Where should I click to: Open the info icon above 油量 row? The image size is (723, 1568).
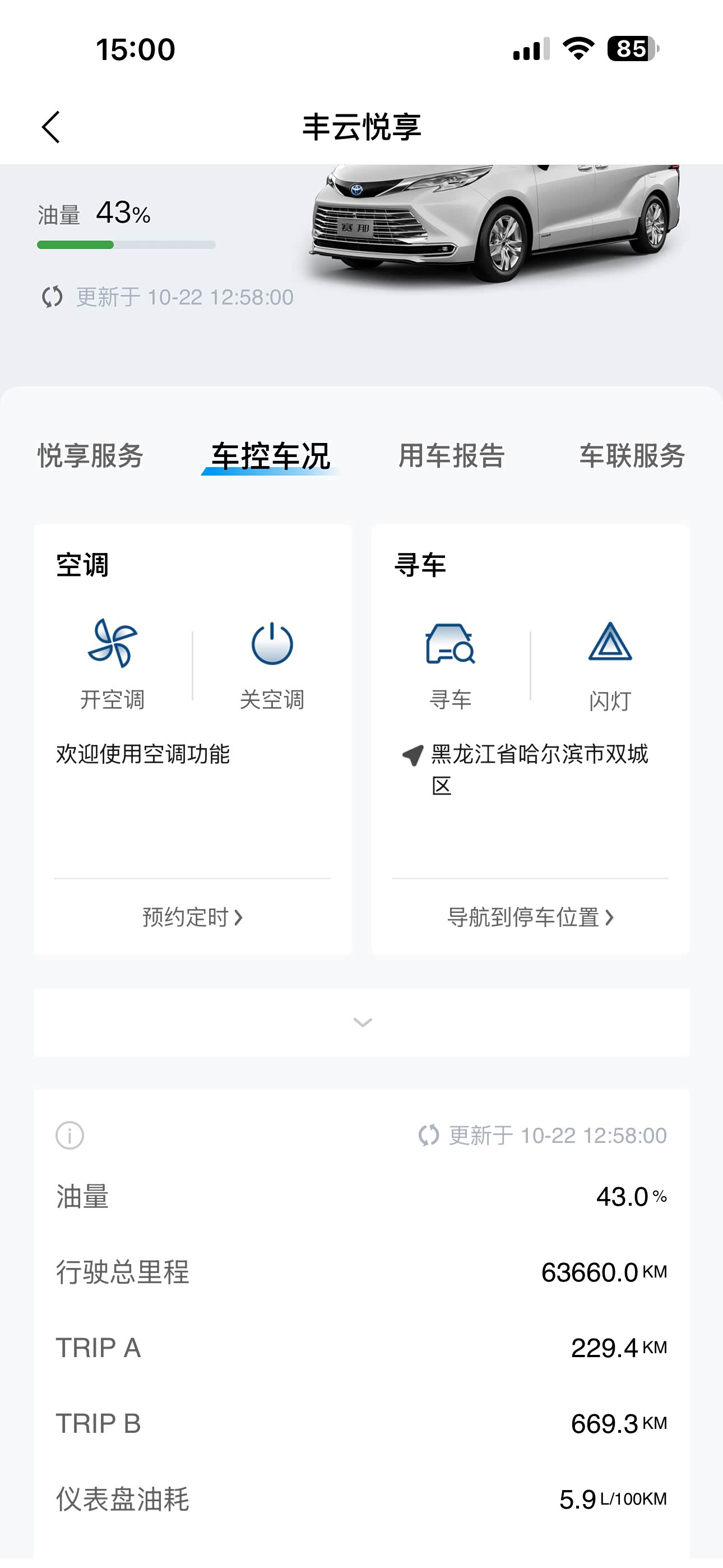click(70, 1136)
